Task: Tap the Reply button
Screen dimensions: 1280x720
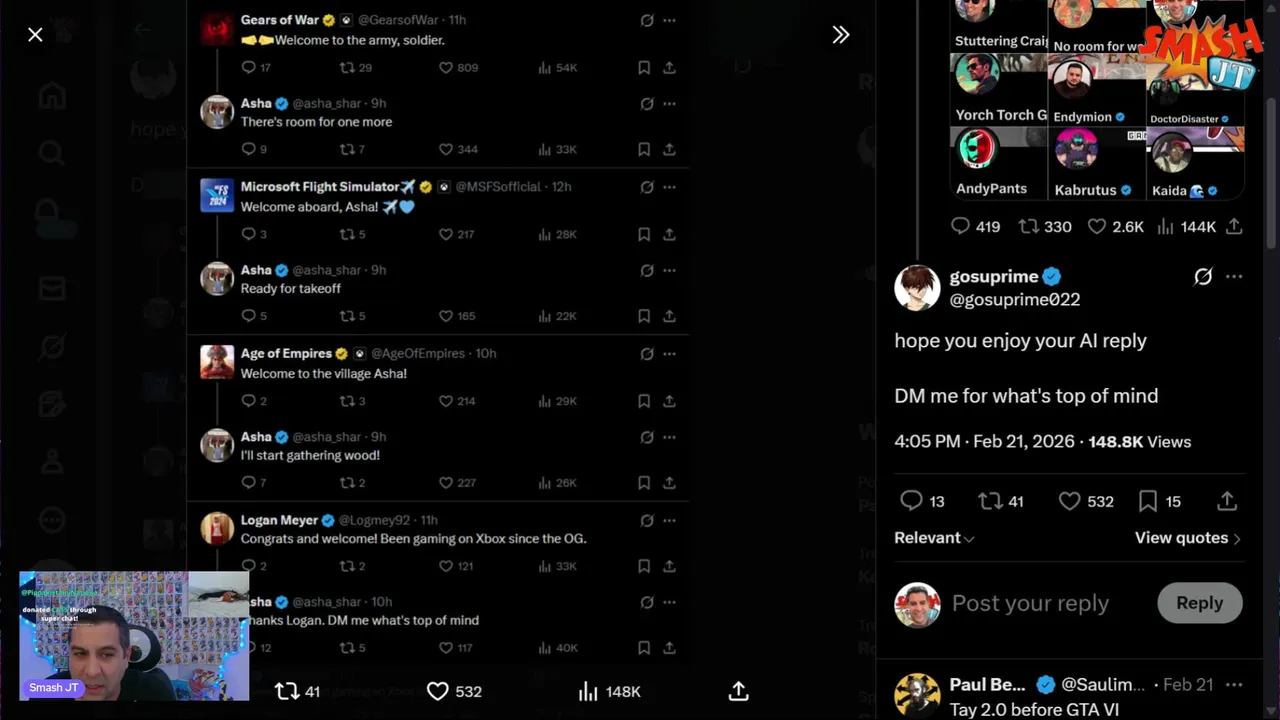Action: [1199, 603]
